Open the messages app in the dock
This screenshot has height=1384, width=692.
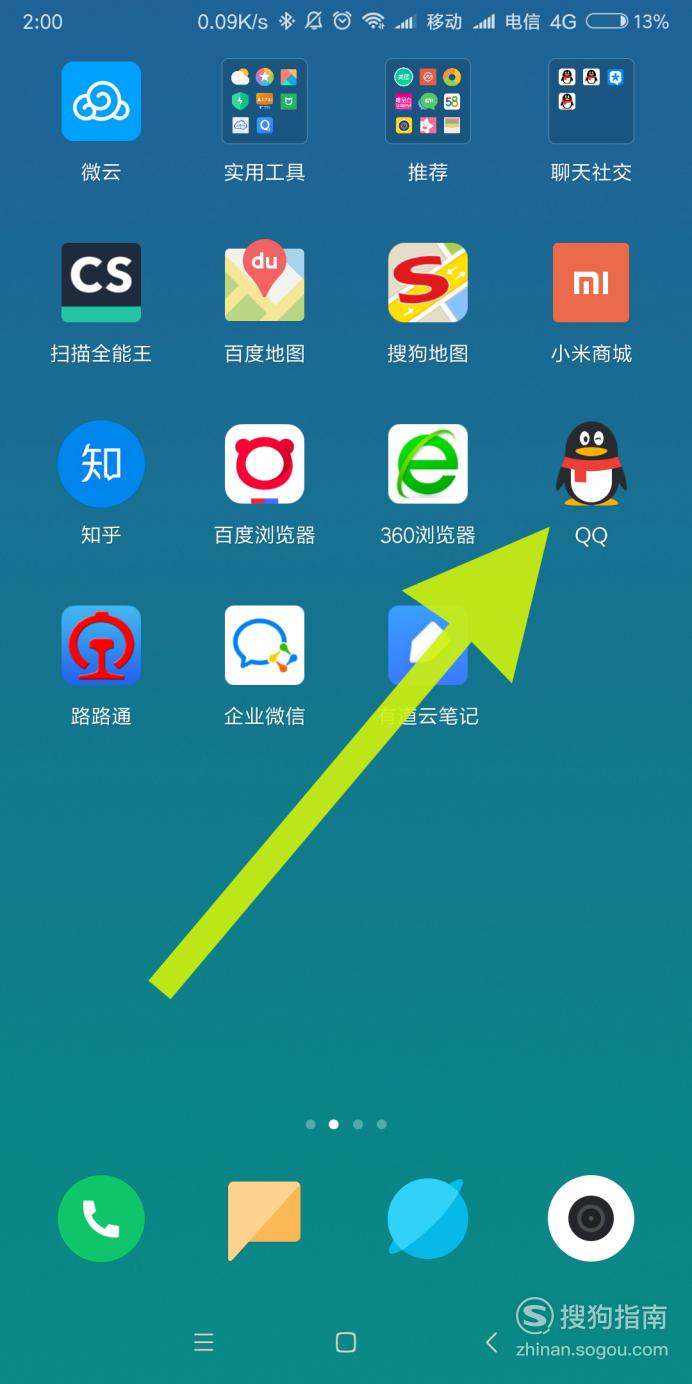point(264,1220)
